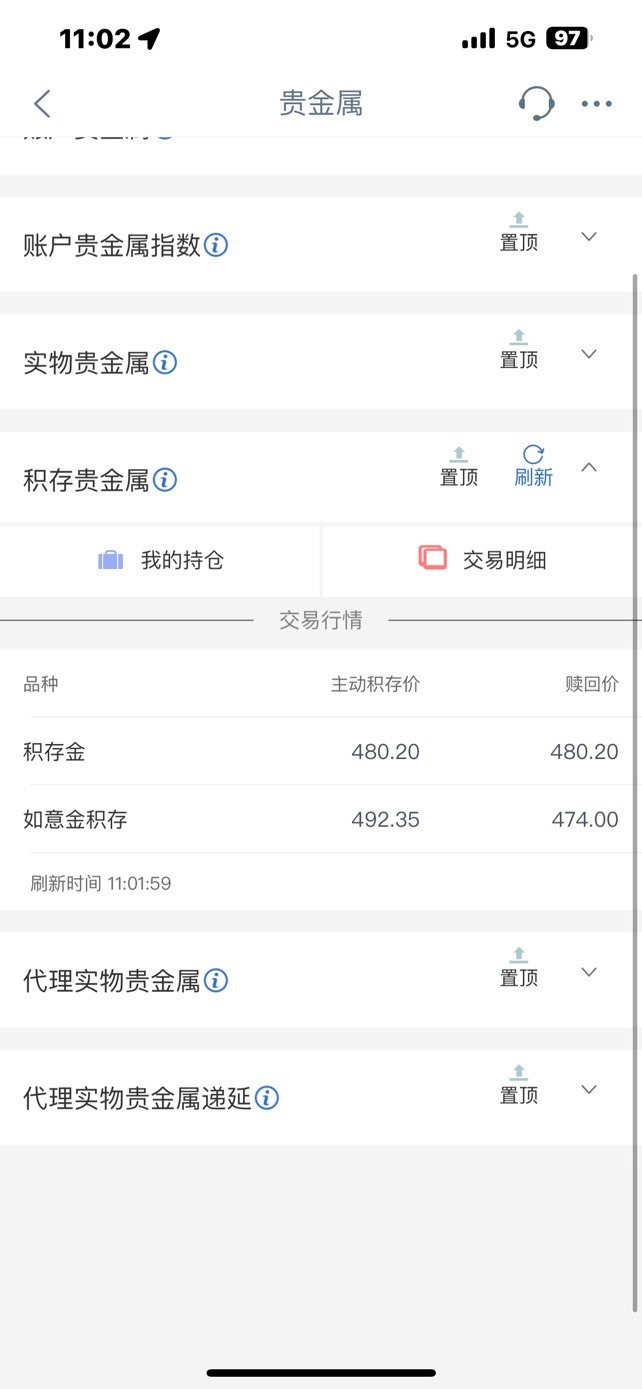The height and width of the screenshot is (1389, 642).
Task: Pin 账户贵金属指数 section to top
Action: (x=519, y=232)
